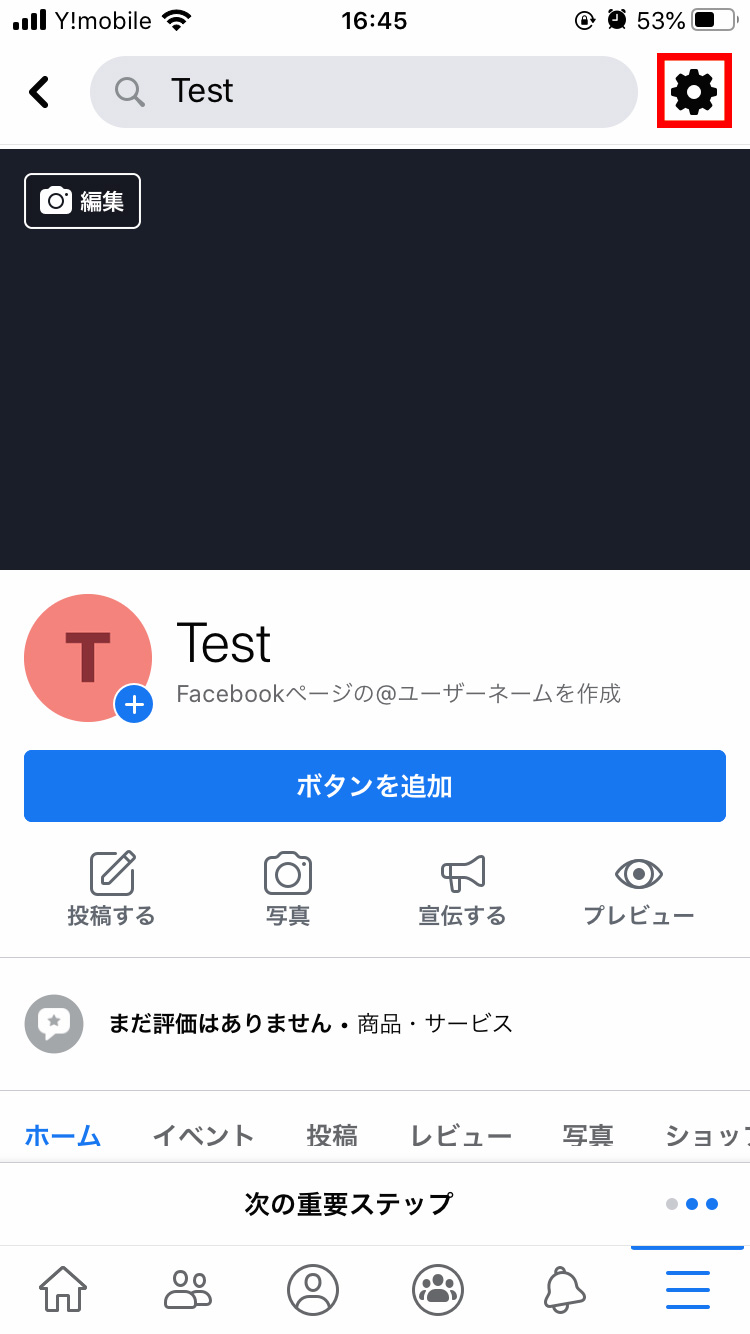
Task: Switch to the 投稿 tab
Action: click(x=332, y=1136)
